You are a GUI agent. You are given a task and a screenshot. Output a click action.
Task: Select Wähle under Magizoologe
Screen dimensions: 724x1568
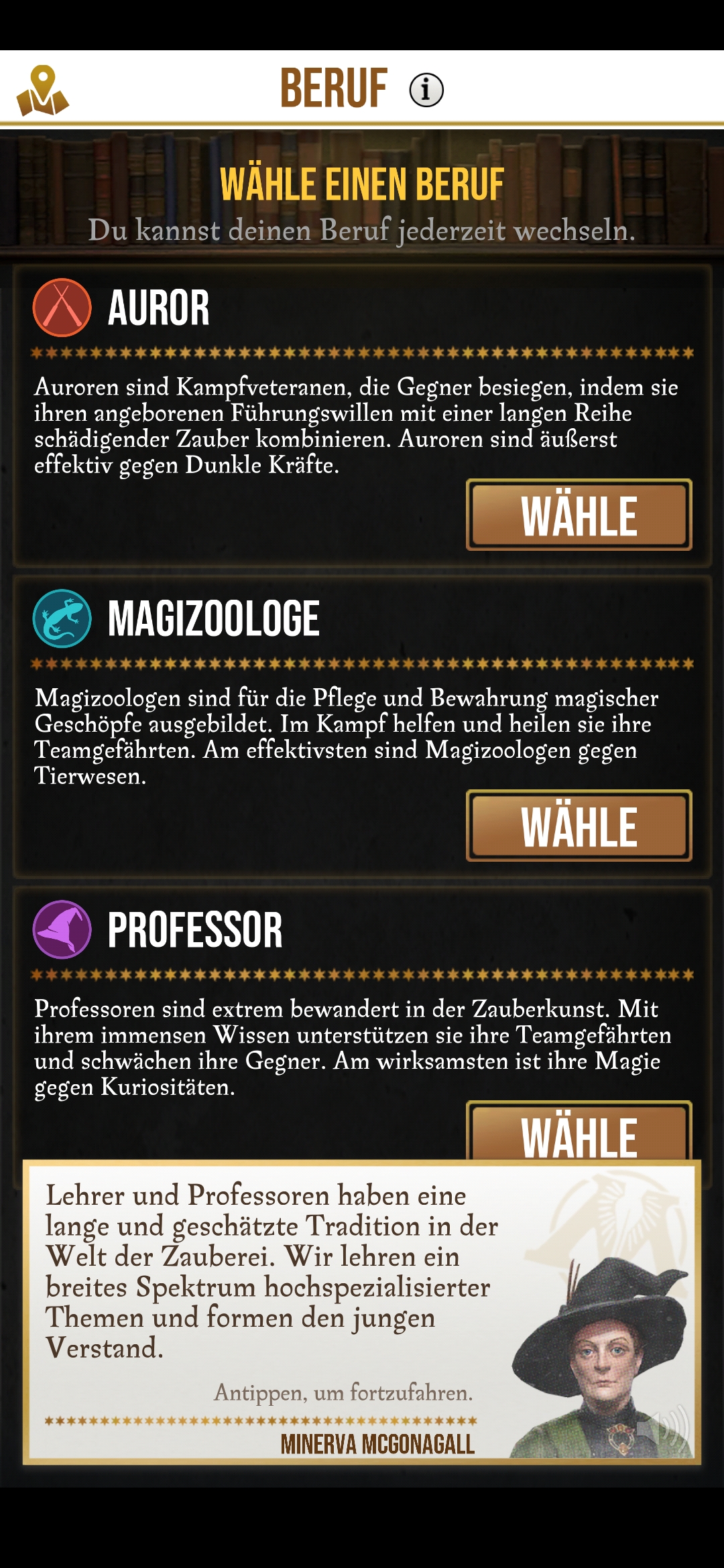(579, 826)
